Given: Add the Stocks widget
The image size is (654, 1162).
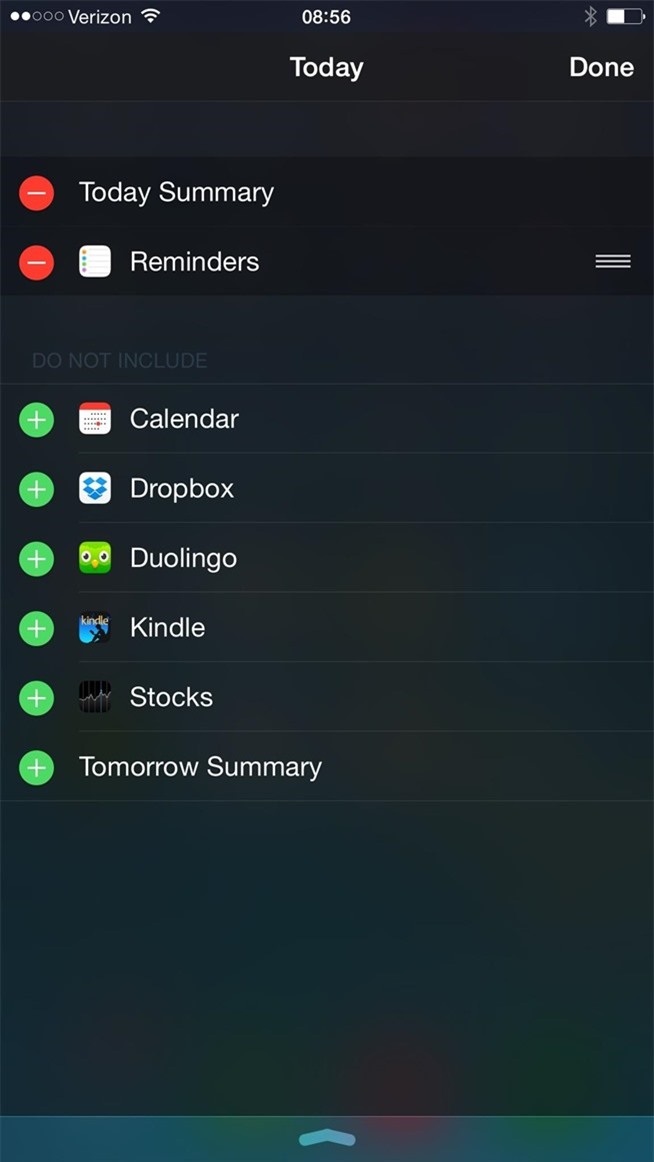Looking at the screenshot, I should click(37, 697).
